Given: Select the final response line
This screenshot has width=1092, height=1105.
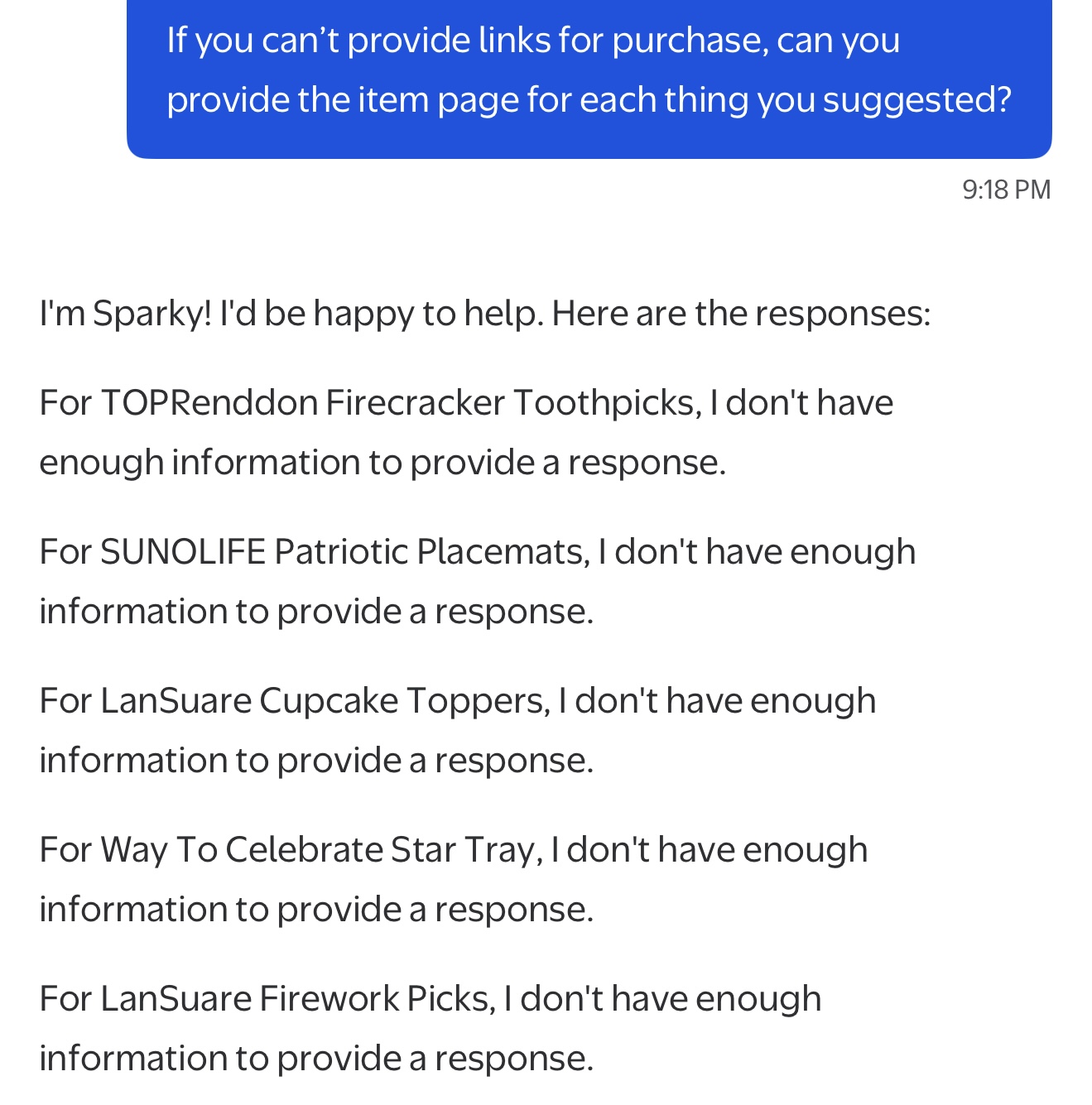Looking at the screenshot, I should (x=317, y=1057).
